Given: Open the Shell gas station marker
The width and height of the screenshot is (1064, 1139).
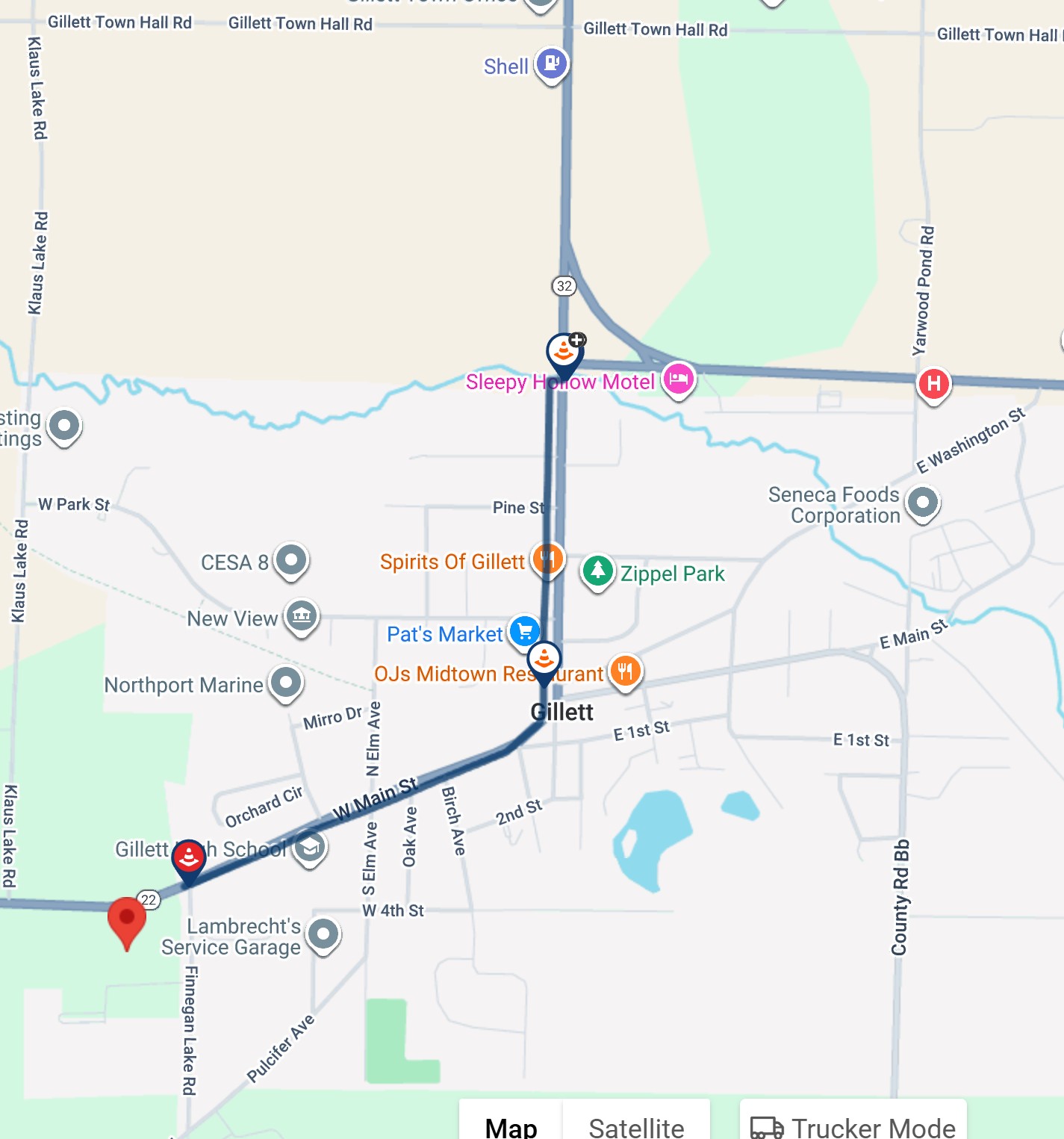Looking at the screenshot, I should pyautogui.click(x=552, y=64).
